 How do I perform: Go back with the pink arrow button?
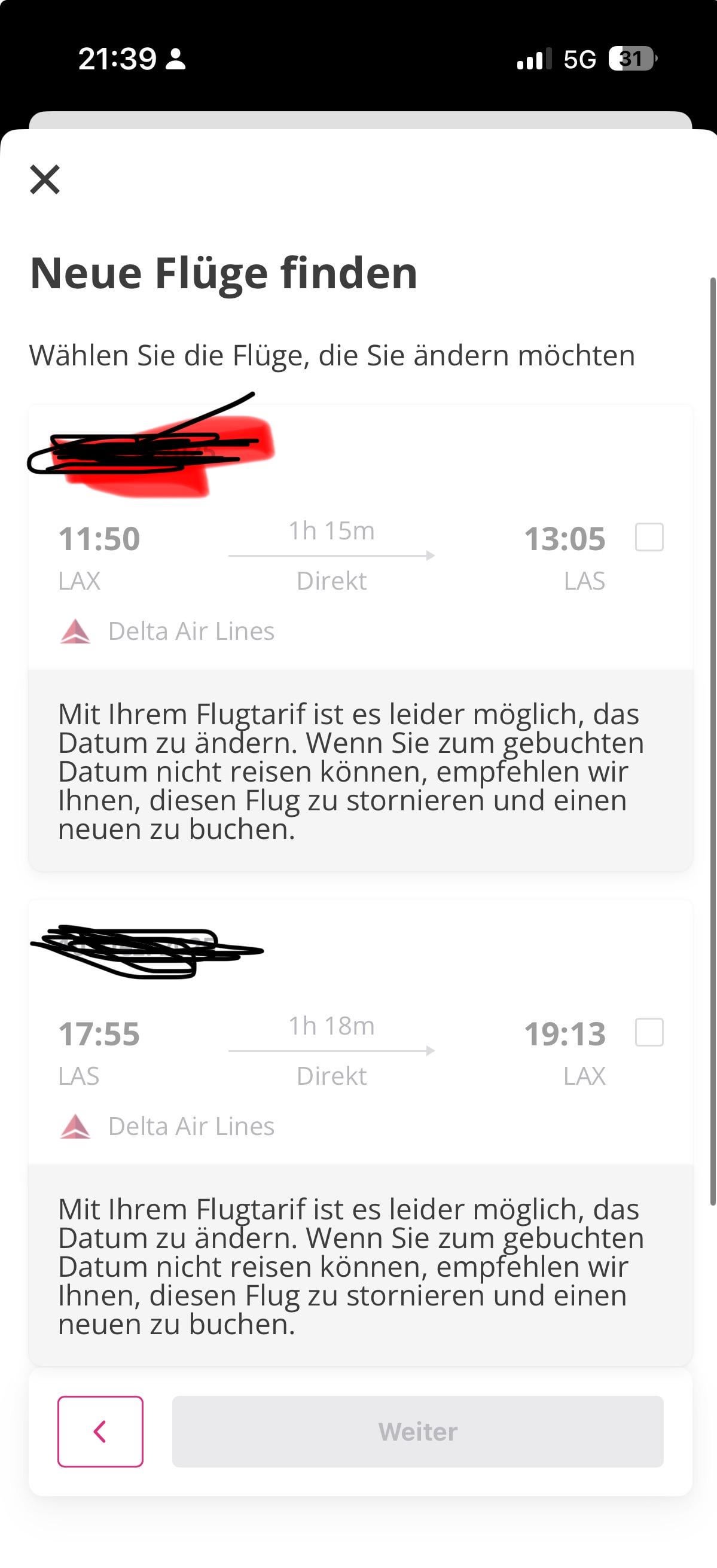point(100,1432)
